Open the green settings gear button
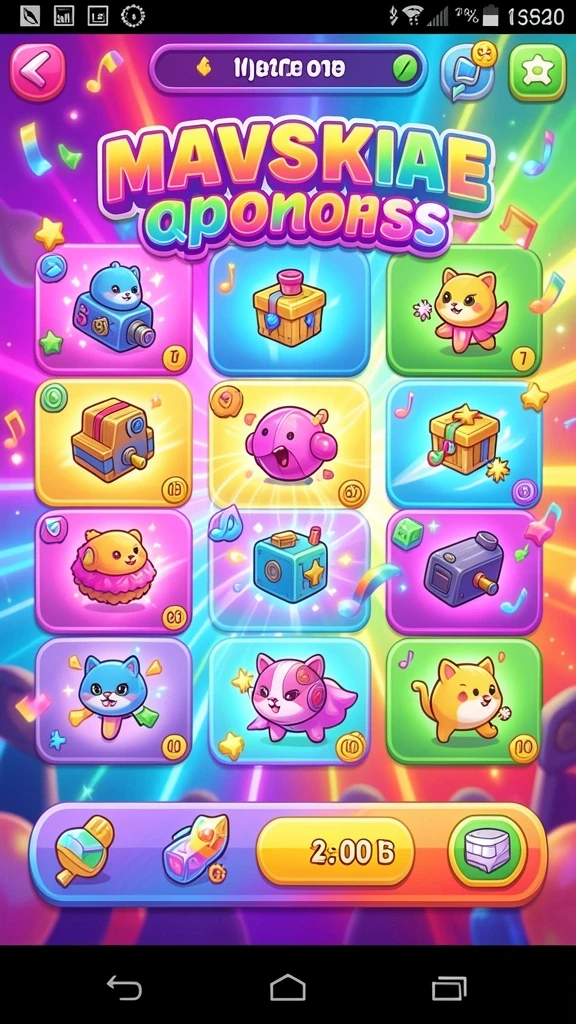Image resolution: width=576 pixels, height=1024 pixels. click(537, 72)
